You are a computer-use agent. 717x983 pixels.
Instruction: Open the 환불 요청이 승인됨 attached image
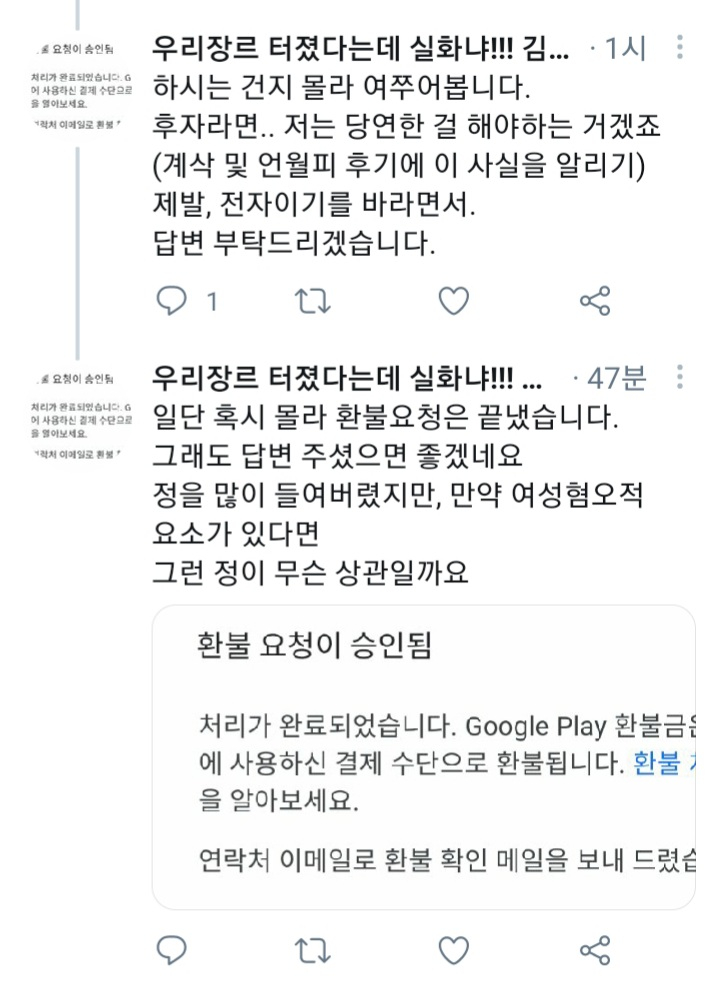tap(423, 756)
